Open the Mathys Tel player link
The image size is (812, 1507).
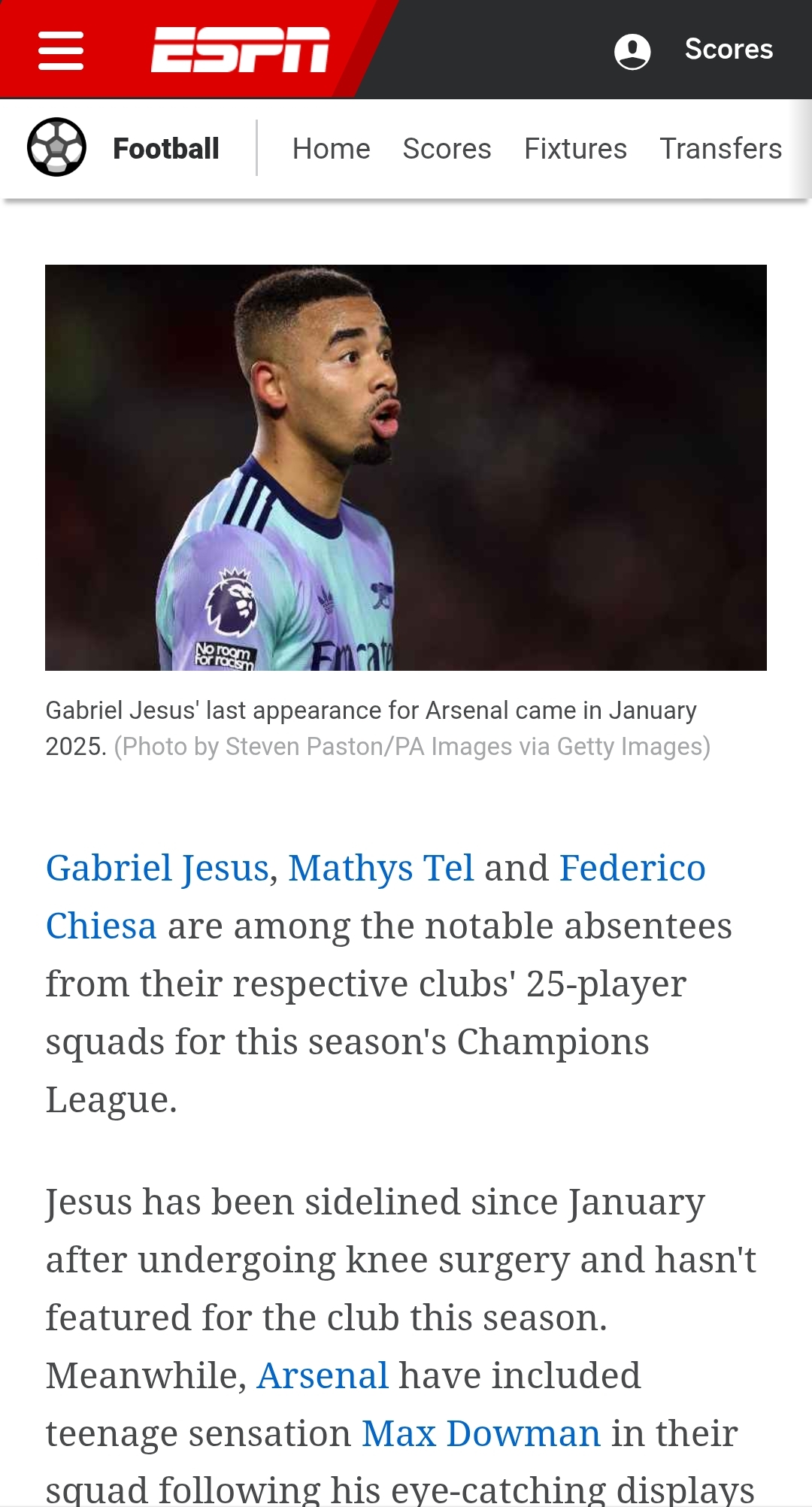381,869
